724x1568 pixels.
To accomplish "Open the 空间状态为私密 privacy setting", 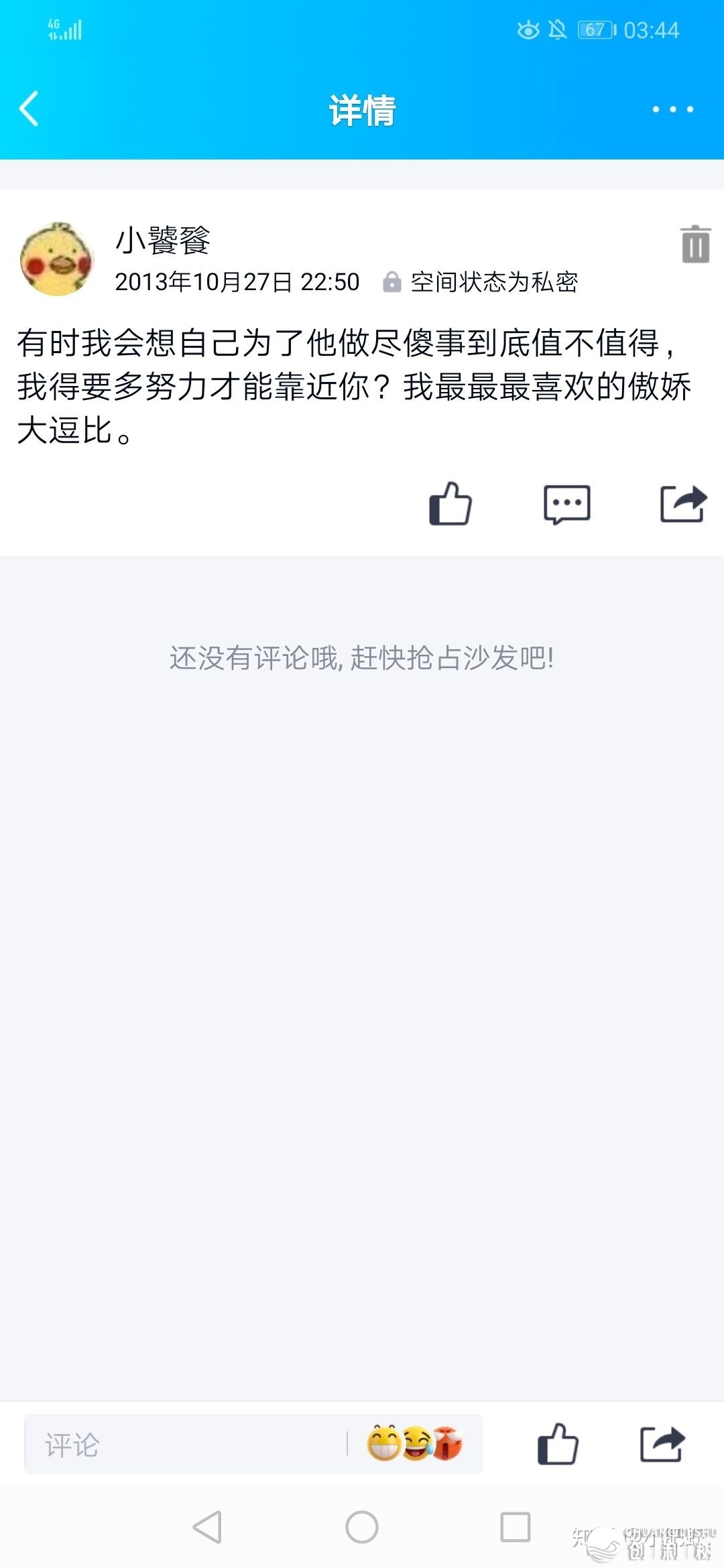I will point(481,282).
